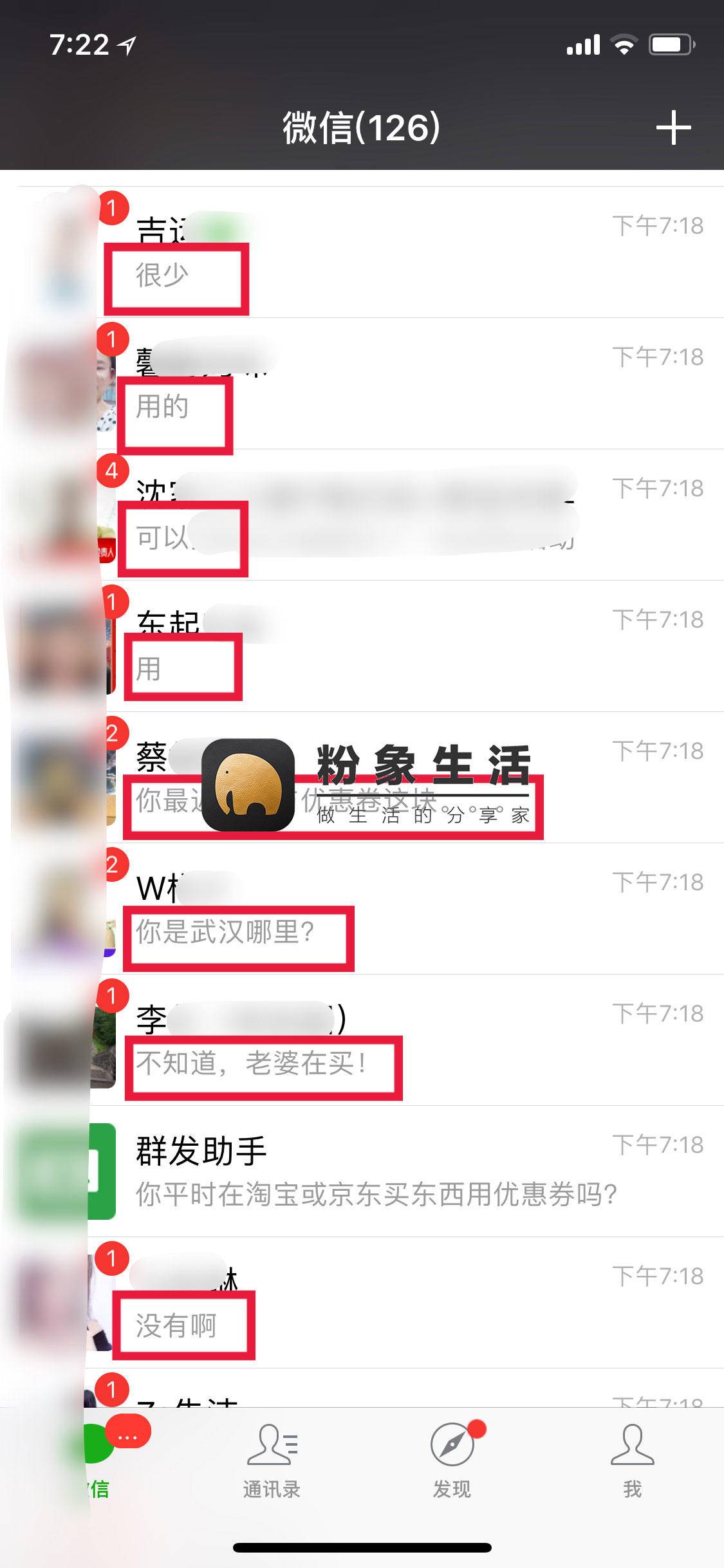Image resolution: width=724 pixels, height=1568 pixels.
Task: Select the 微信 tab
Action: [x=91, y=1461]
